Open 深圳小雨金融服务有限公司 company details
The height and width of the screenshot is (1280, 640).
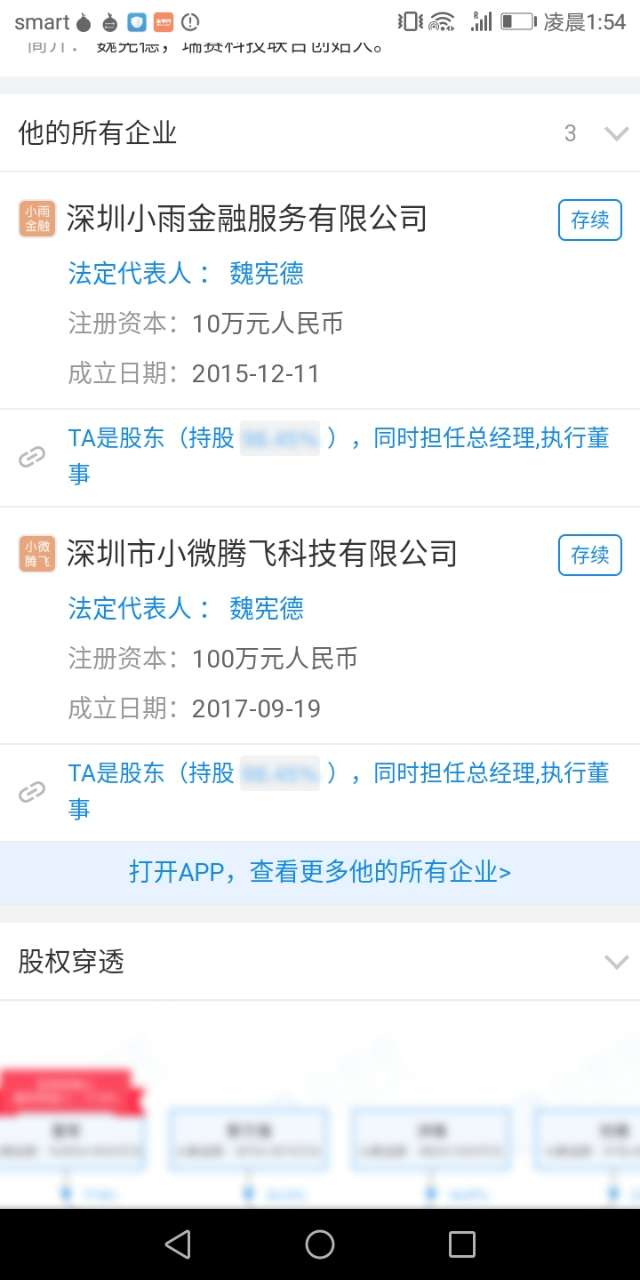click(246, 218)
